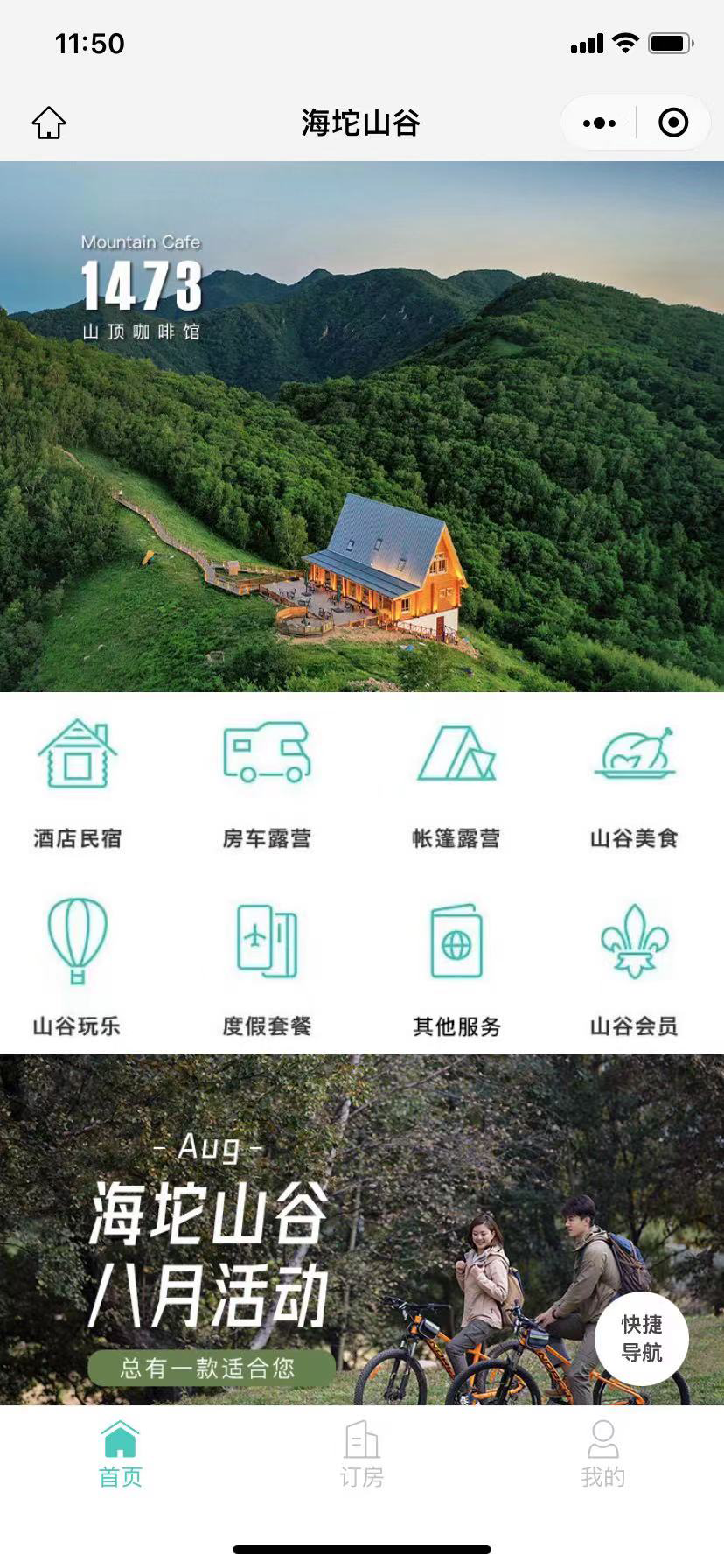Screen dimensions: 724x1568
Task: Close the mini program with circle button
Action: [x=672, y=122]
